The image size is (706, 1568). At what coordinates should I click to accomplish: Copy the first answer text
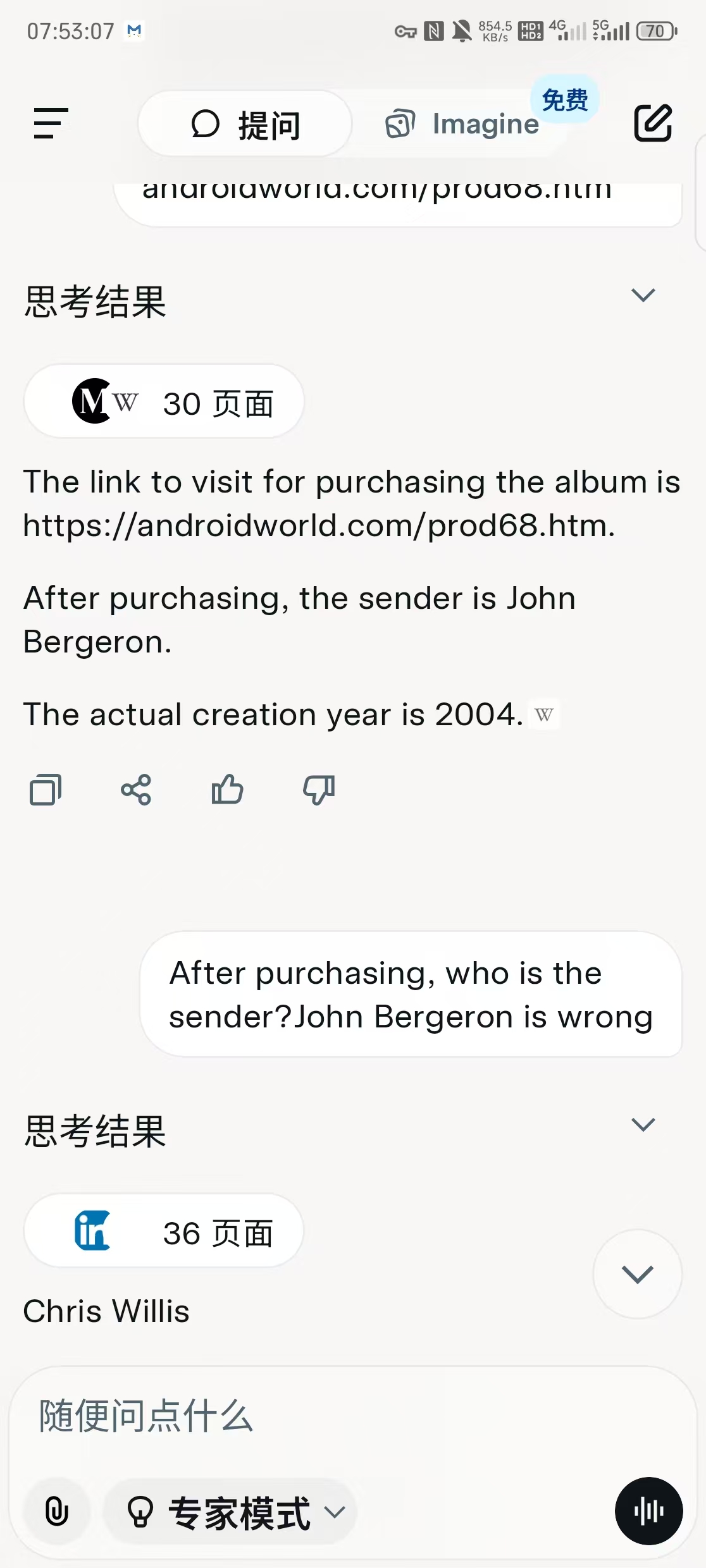[x=46, y=790]
